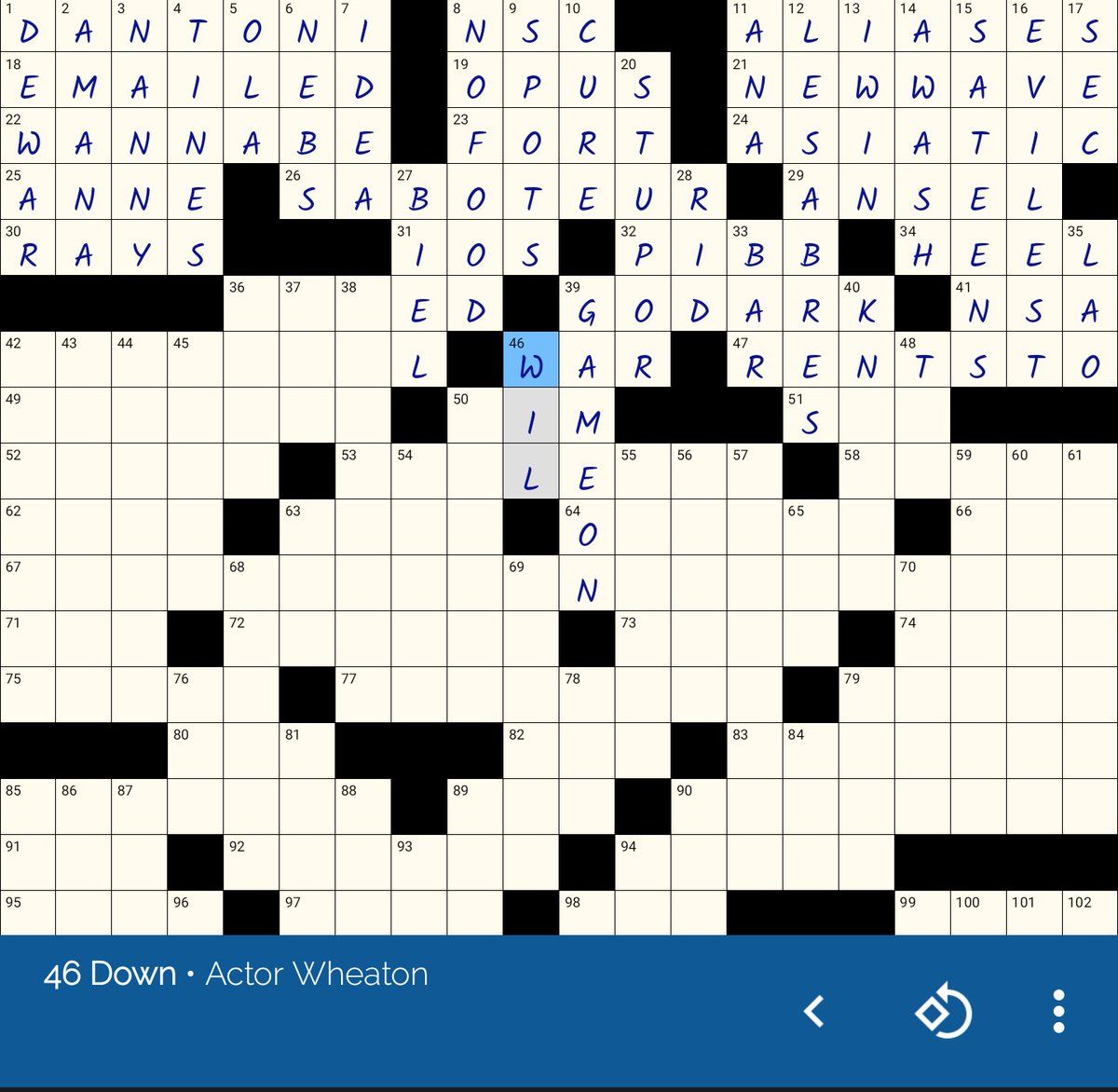Tap the 46 Down Actor Wheaton clue bar
This screenshot has height=1092, width=1118.
[373, 975]
